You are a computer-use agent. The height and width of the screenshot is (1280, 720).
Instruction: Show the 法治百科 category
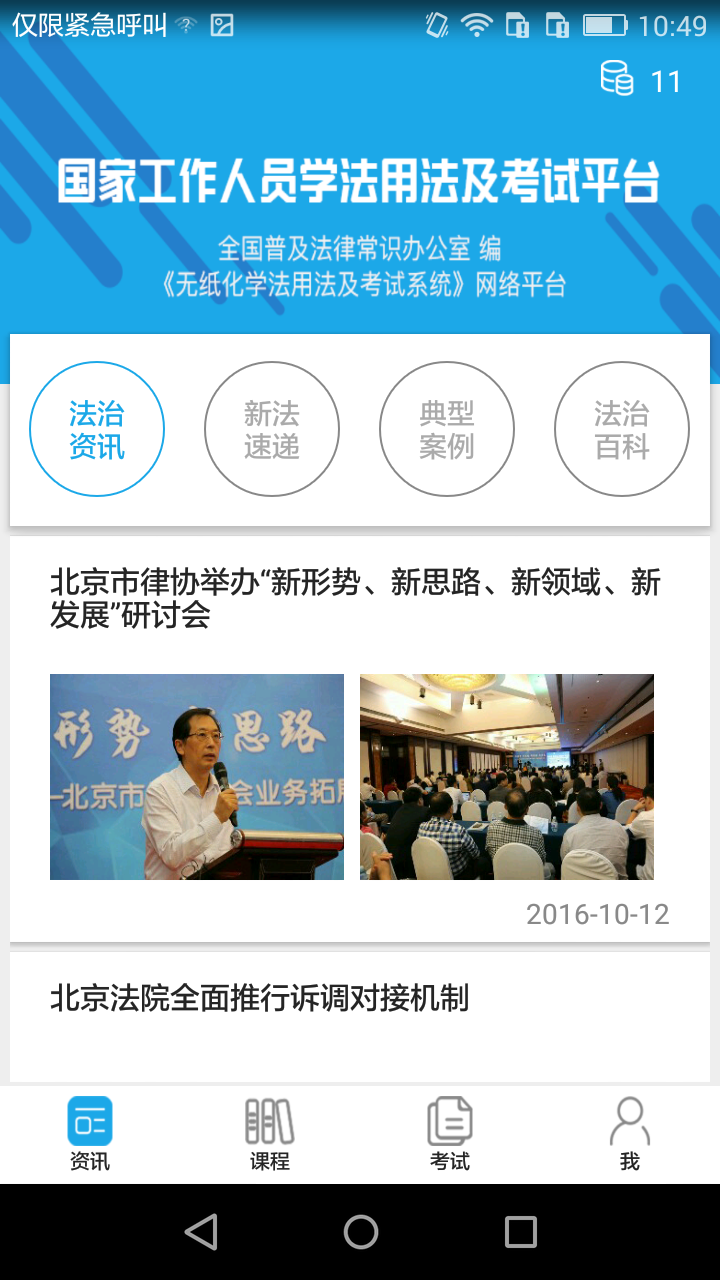(622, 429)
